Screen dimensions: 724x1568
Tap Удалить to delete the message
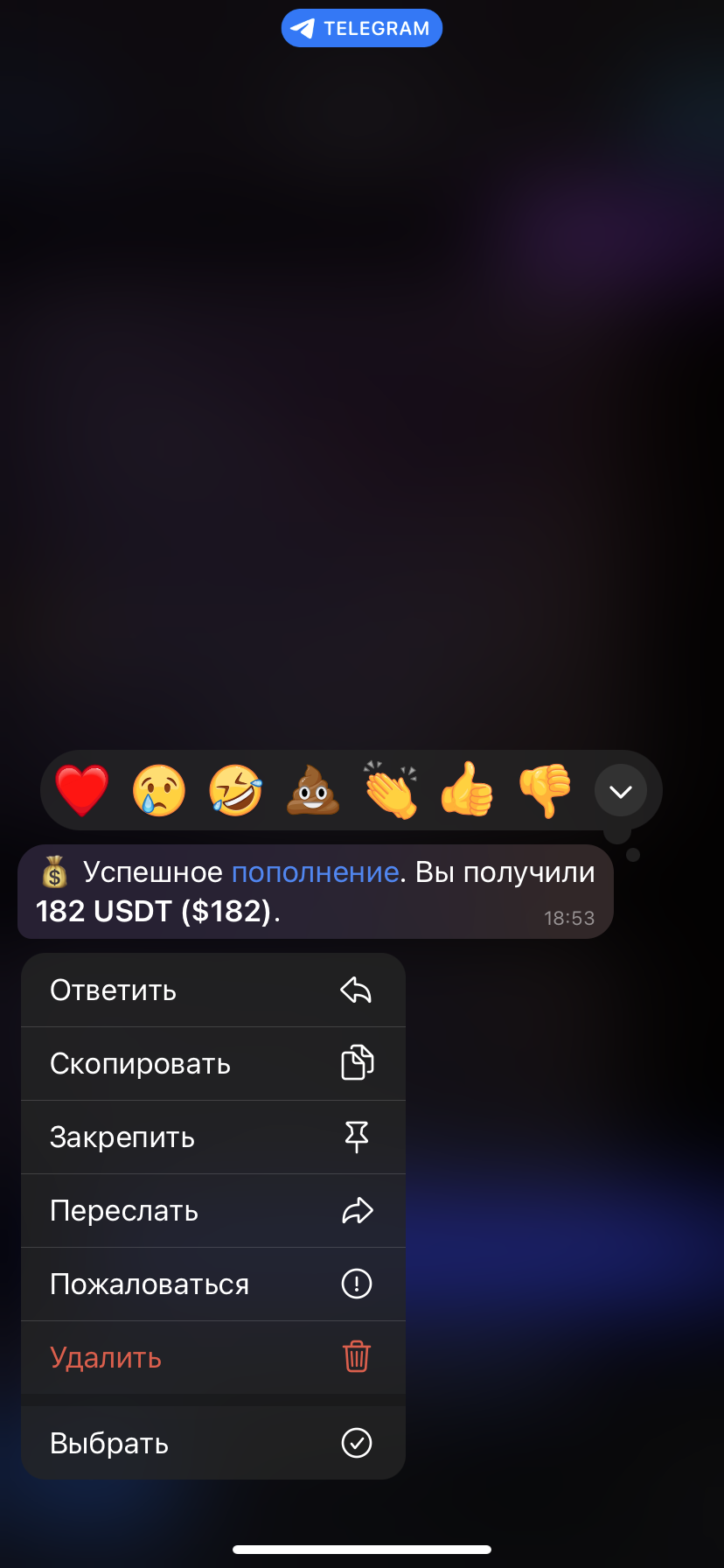click(213, 1358)
